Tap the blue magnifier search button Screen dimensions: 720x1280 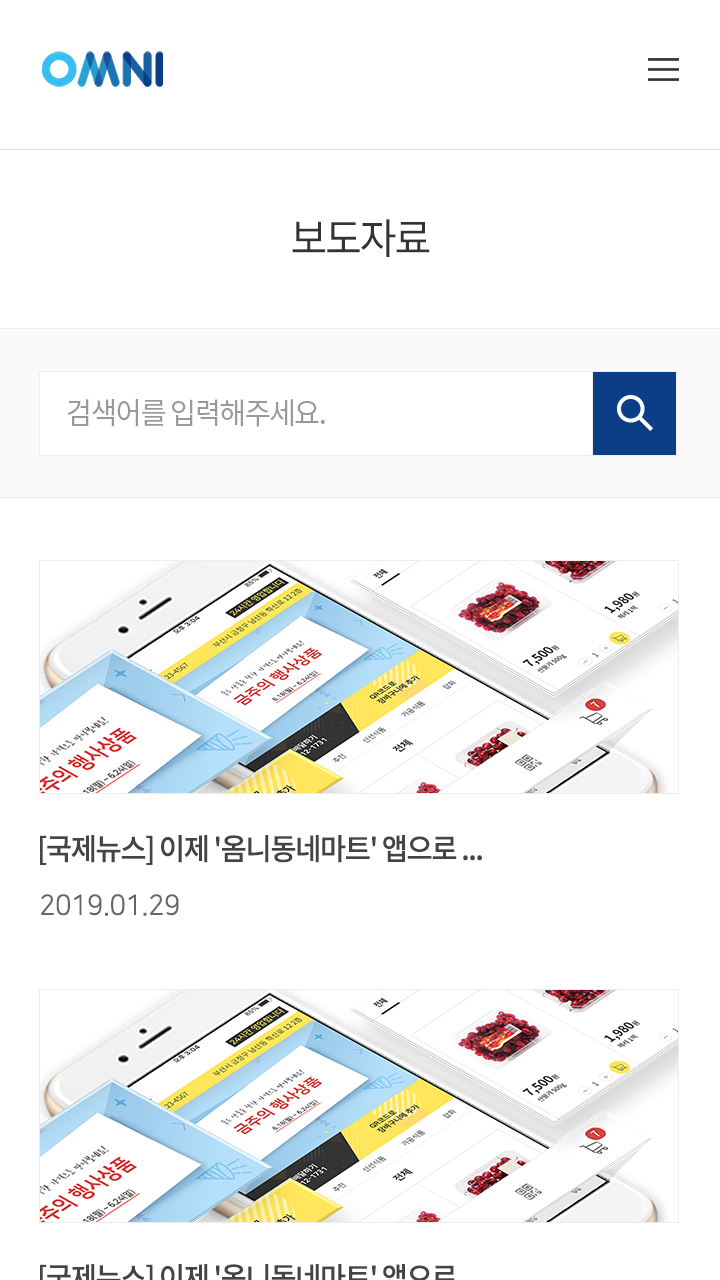point(634,413)
